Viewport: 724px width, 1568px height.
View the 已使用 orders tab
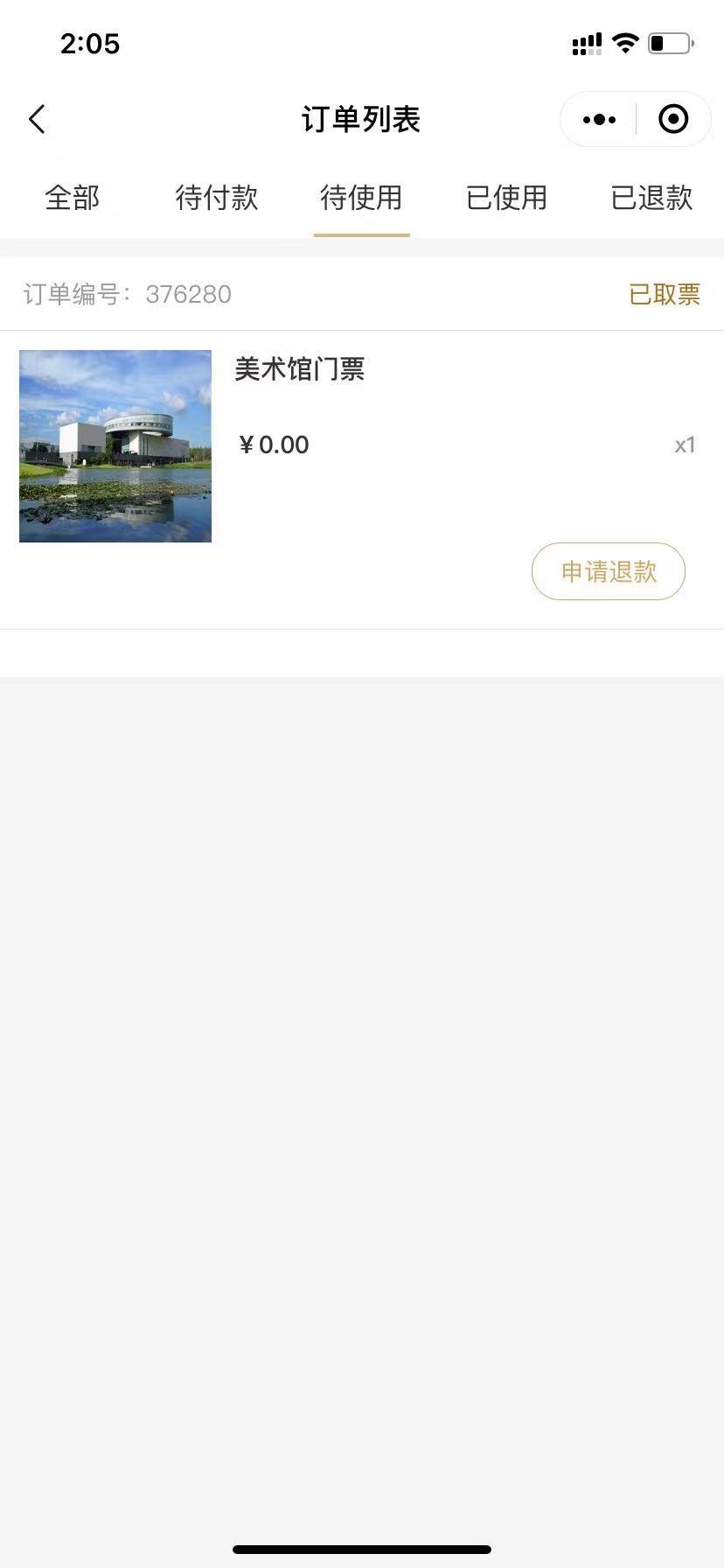(x=506, y=198)
